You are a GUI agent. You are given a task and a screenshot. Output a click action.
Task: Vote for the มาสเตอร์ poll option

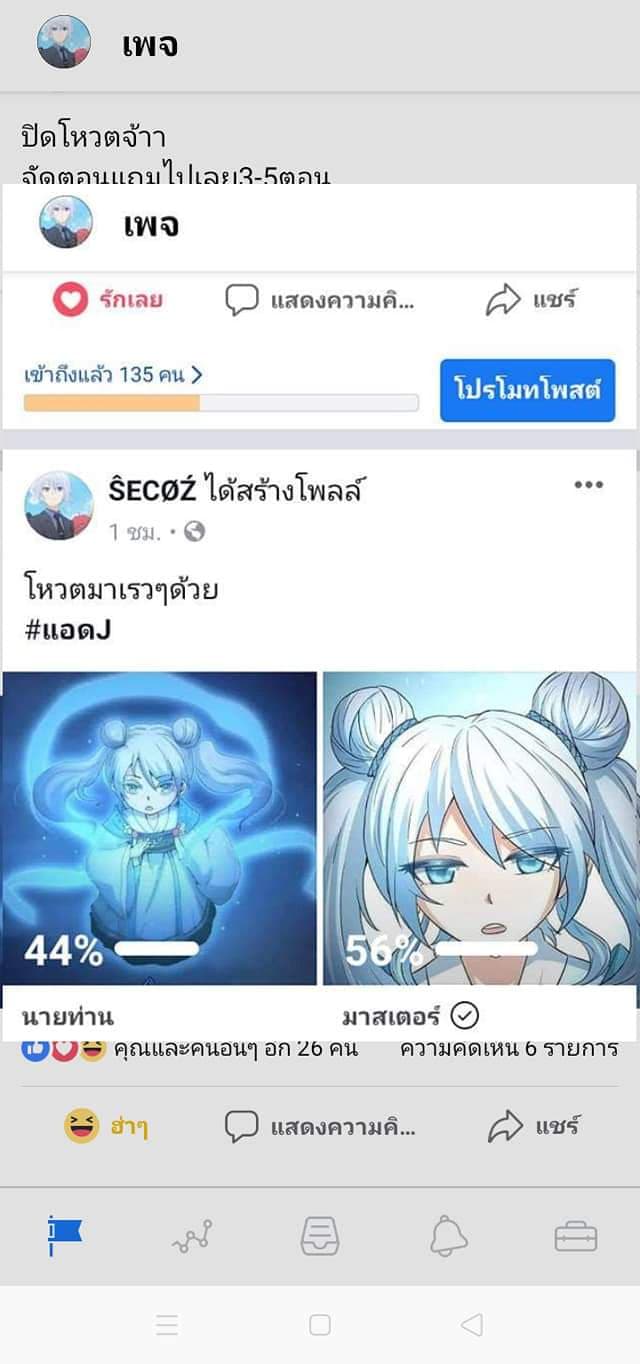pos(479,828)
